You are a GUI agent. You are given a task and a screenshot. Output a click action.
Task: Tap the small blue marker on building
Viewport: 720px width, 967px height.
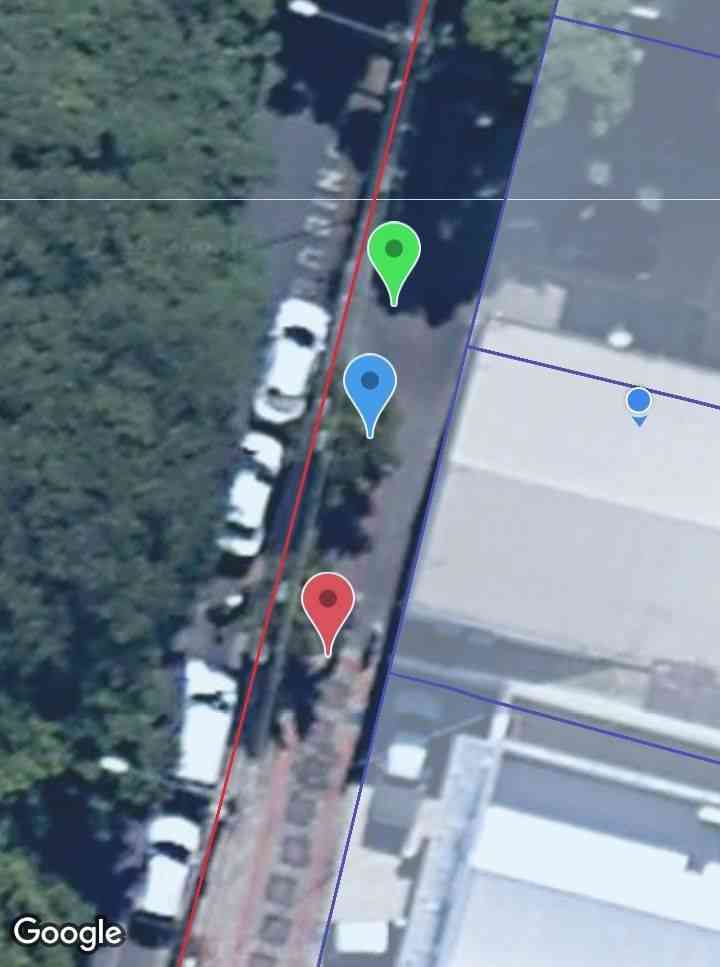pos(639,403)
